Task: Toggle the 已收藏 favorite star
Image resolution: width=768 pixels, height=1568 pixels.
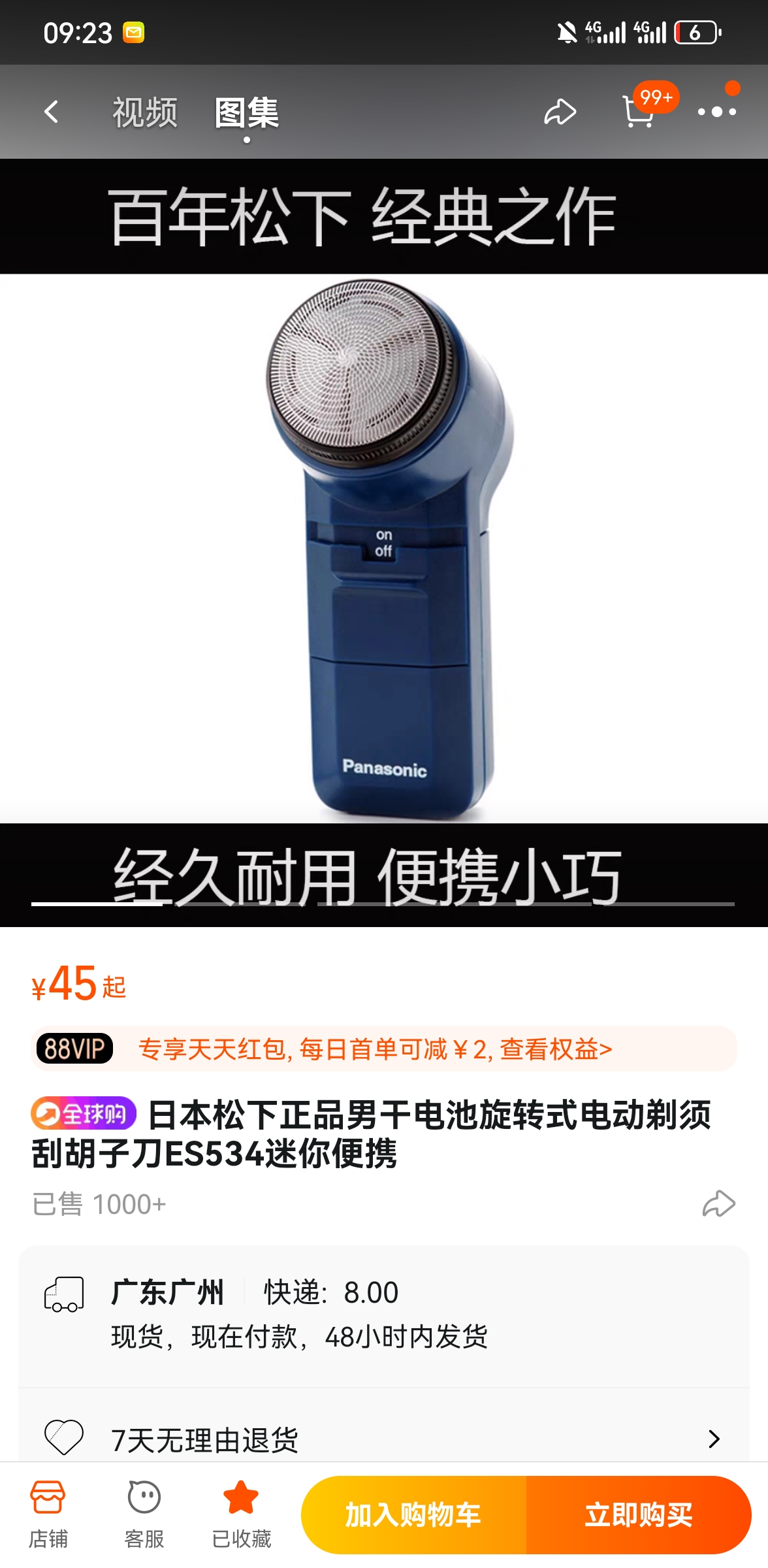Action: [241, 1514]
